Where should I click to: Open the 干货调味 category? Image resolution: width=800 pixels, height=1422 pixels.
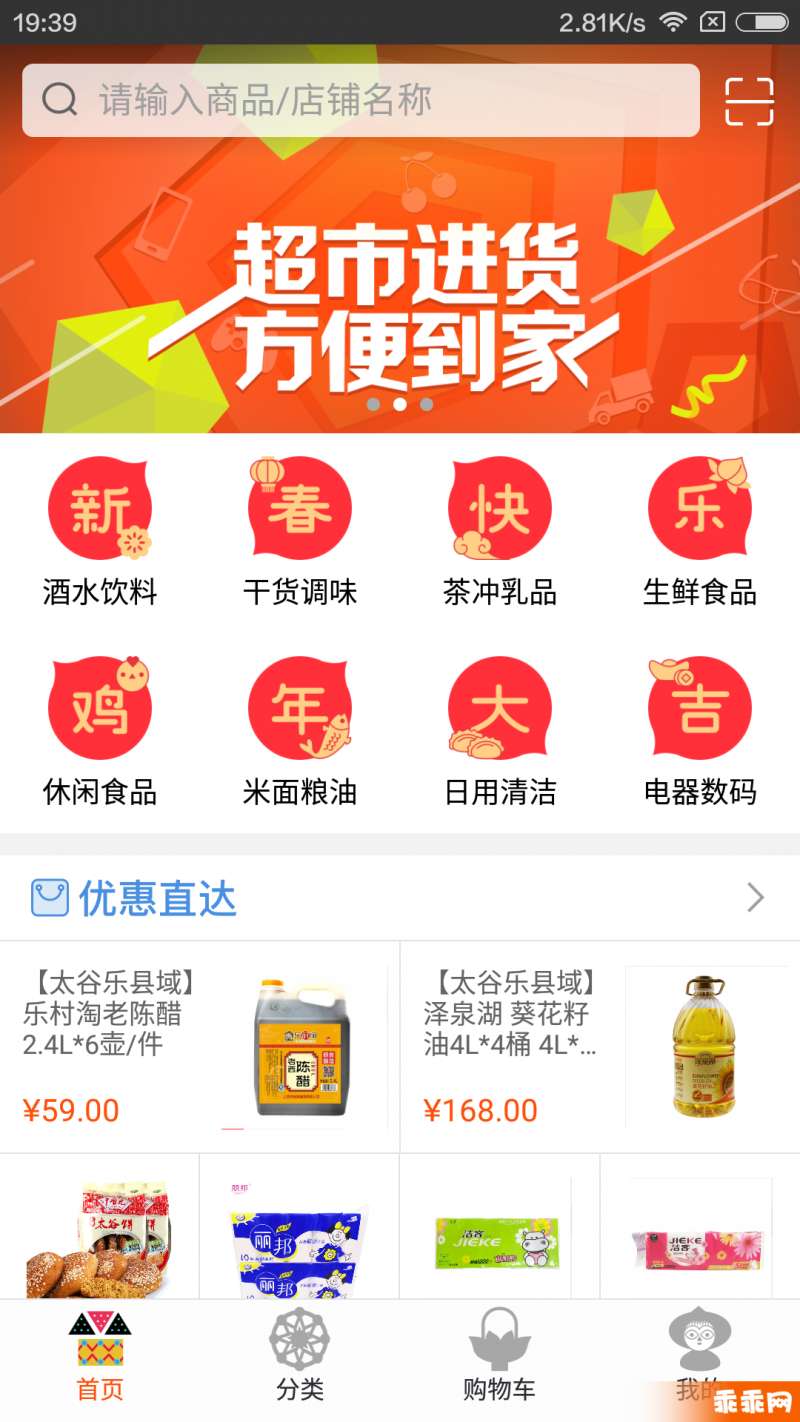point(300,532)
